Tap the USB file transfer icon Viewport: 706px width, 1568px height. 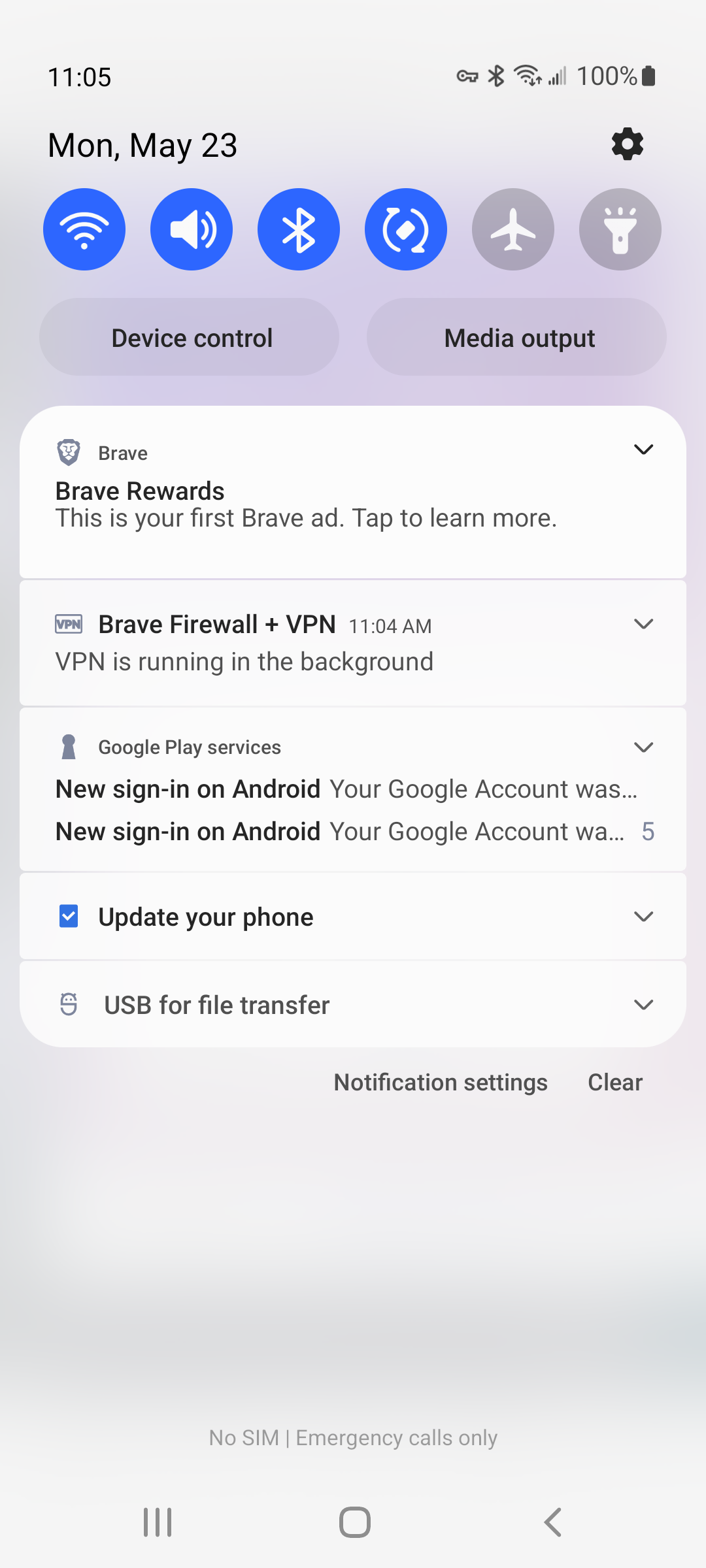click(x=69, y=1004)
